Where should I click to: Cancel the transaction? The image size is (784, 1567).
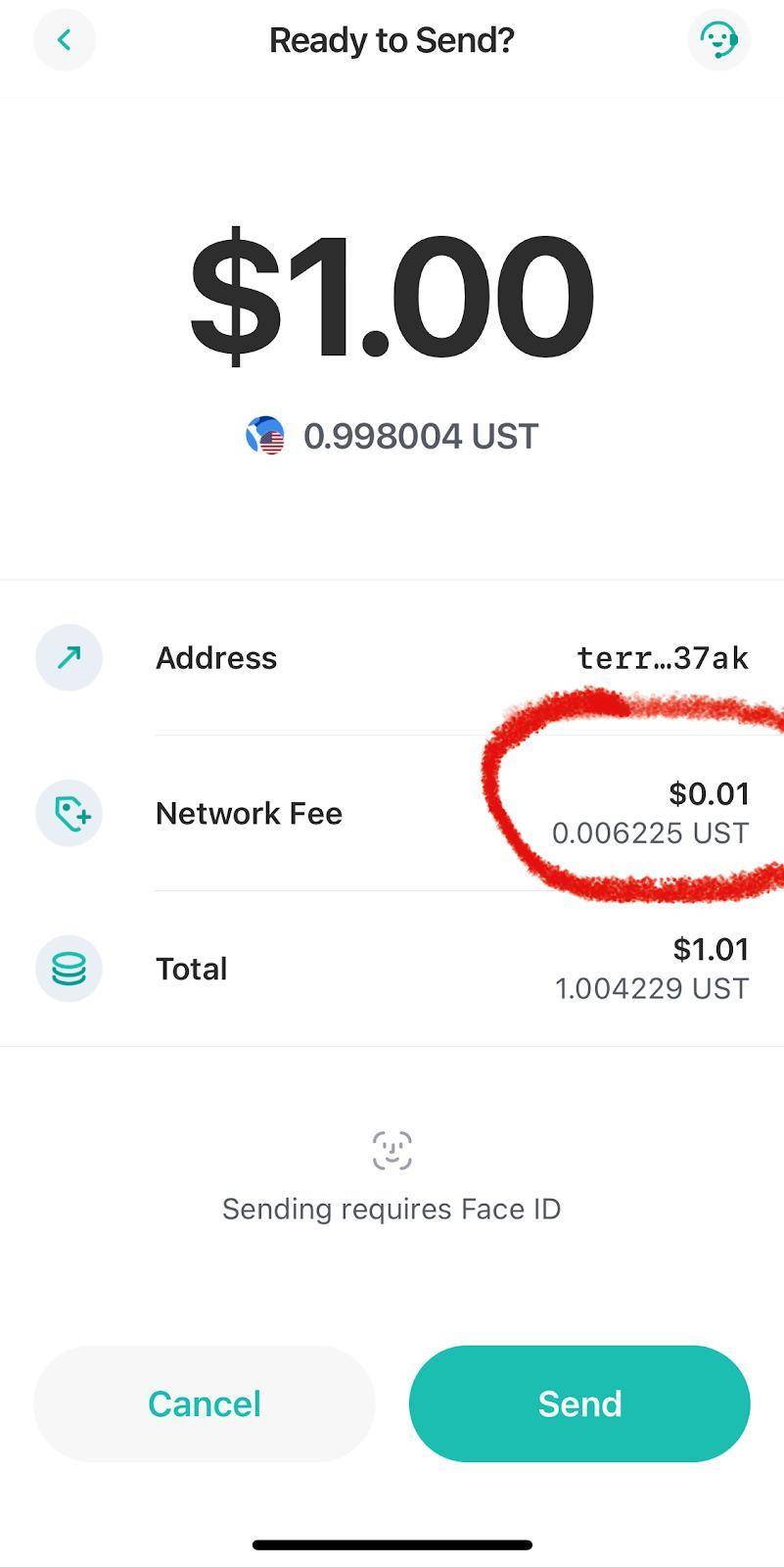pos(204,1402)
